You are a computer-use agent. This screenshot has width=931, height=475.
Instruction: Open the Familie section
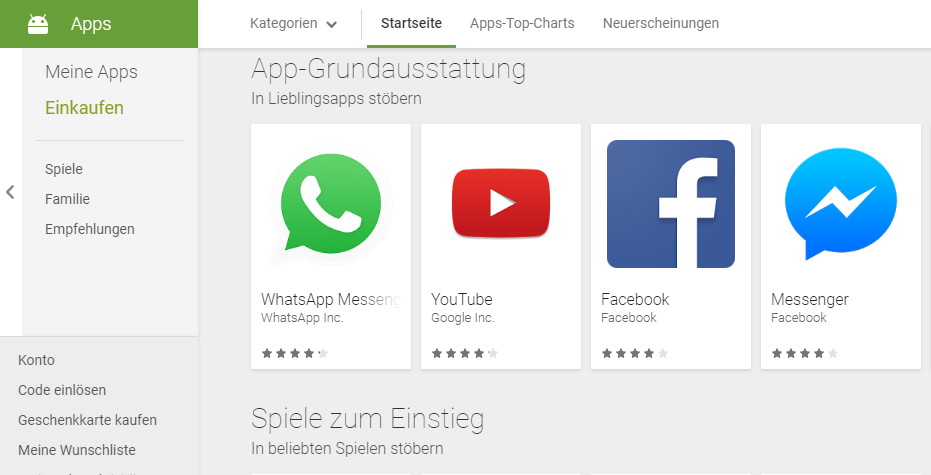pyautogui.click(x=67, y=199)
